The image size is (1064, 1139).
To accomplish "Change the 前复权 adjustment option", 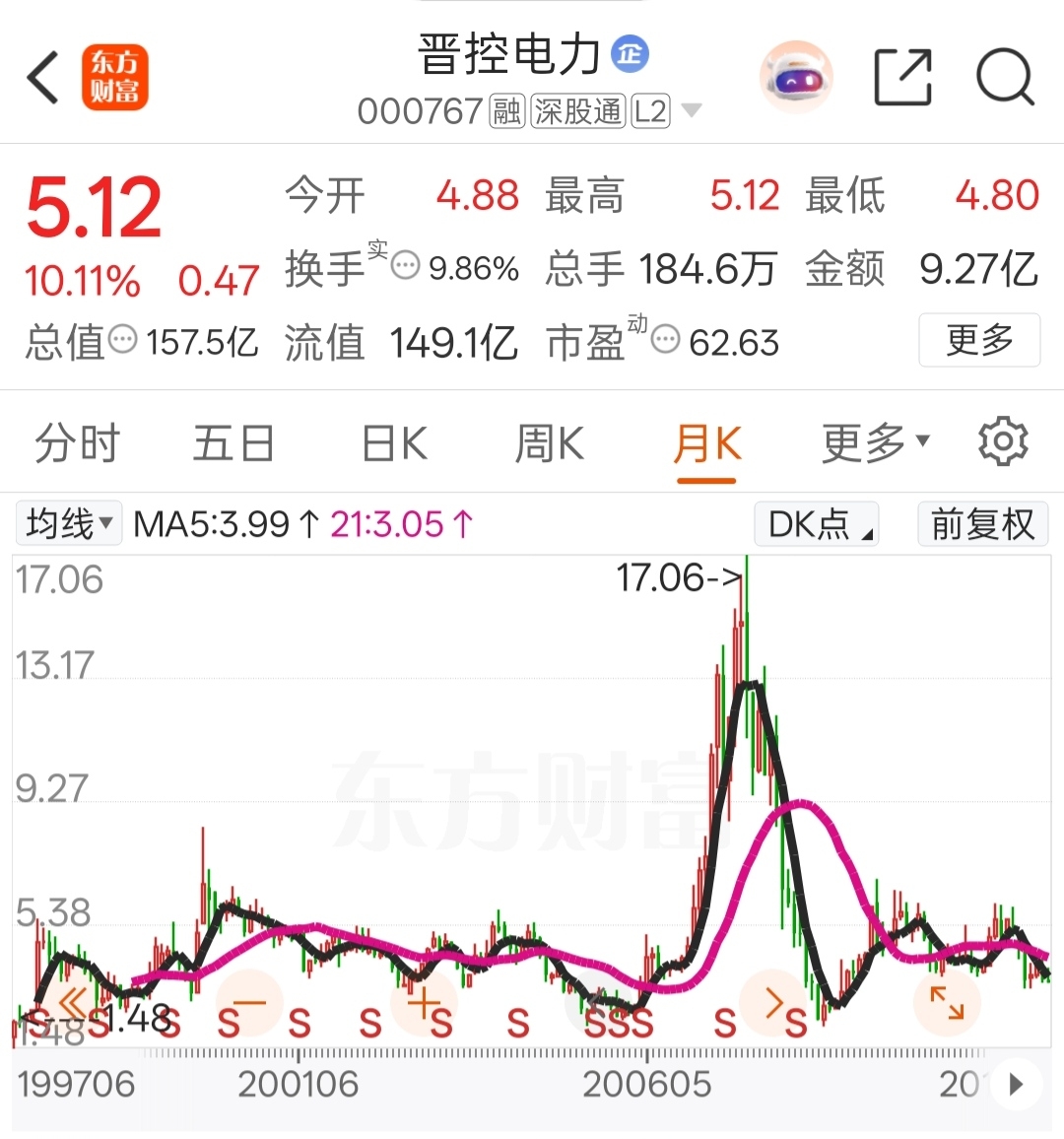I will tap(982, 524).
